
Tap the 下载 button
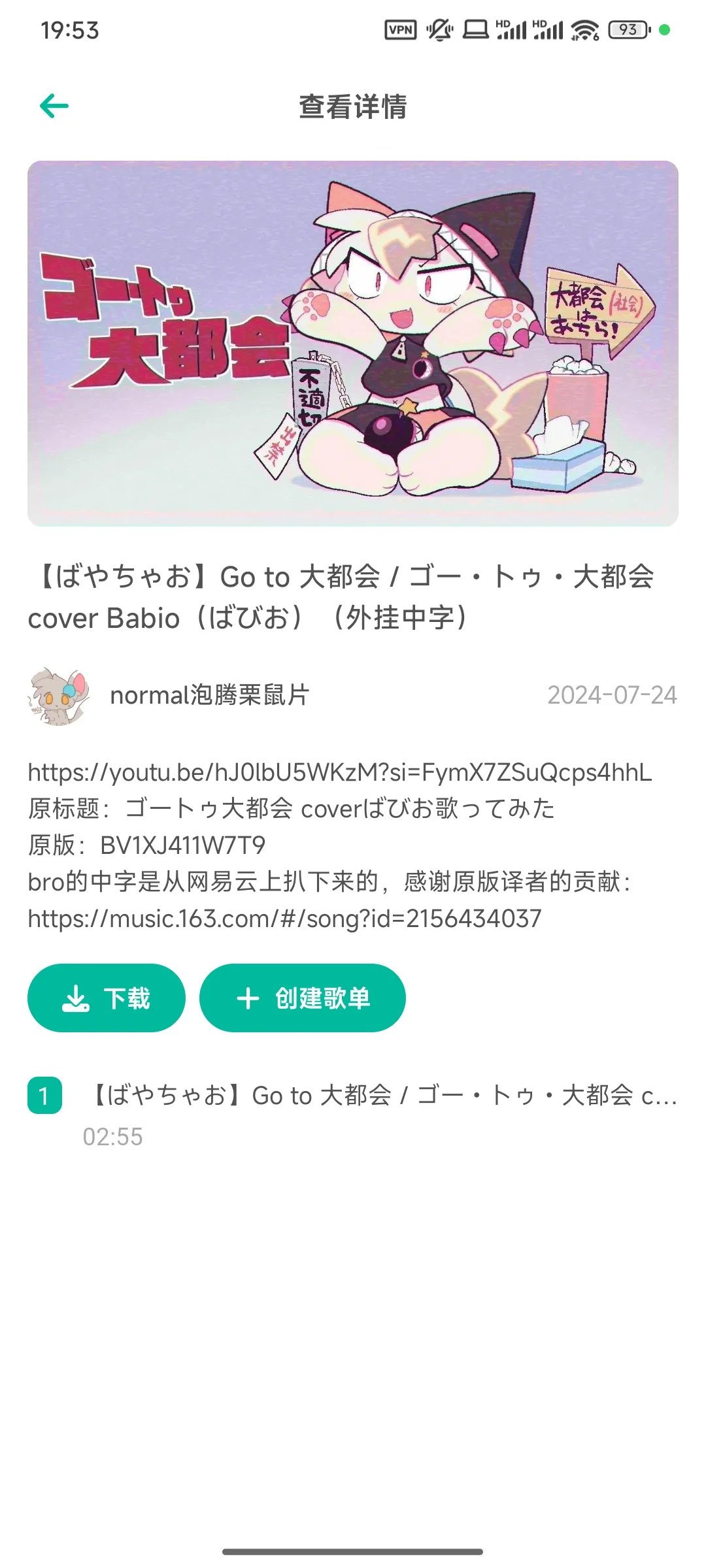[107, 998]
